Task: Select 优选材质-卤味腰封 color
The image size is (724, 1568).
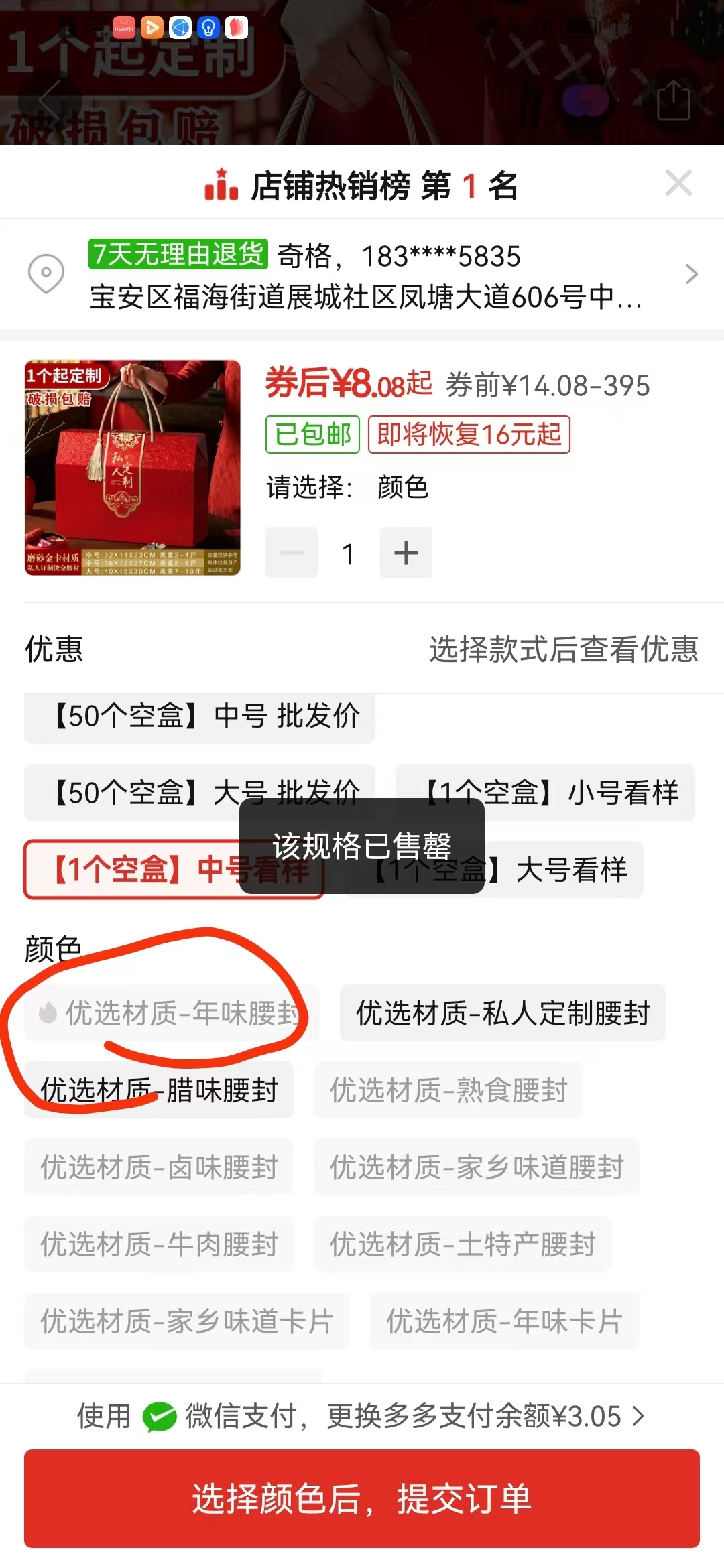Action: (159, 1167)
